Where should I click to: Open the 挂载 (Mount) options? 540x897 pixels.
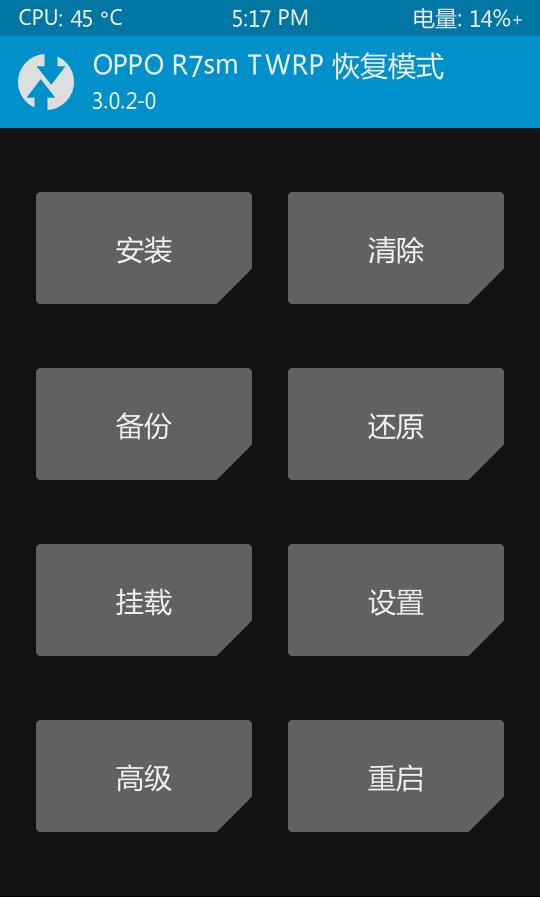[x=144, y=600]
